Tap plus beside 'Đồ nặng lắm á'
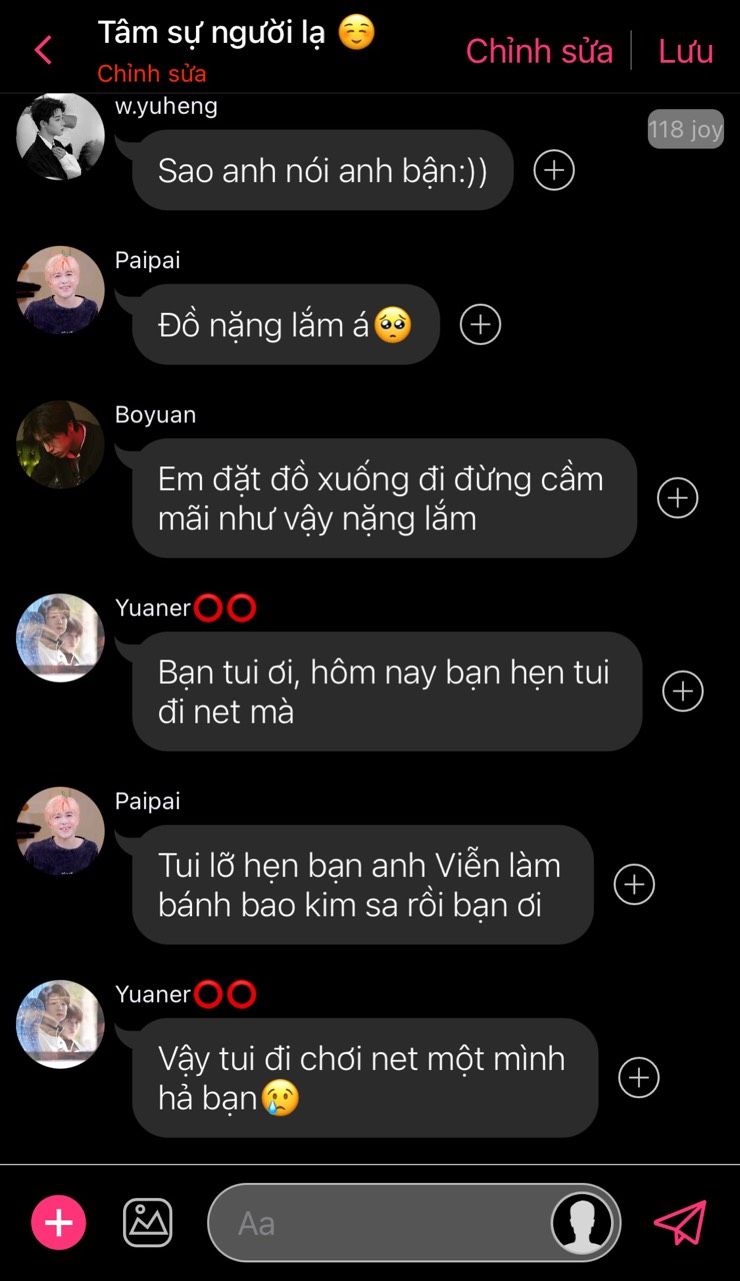 (x=480, y=324)
